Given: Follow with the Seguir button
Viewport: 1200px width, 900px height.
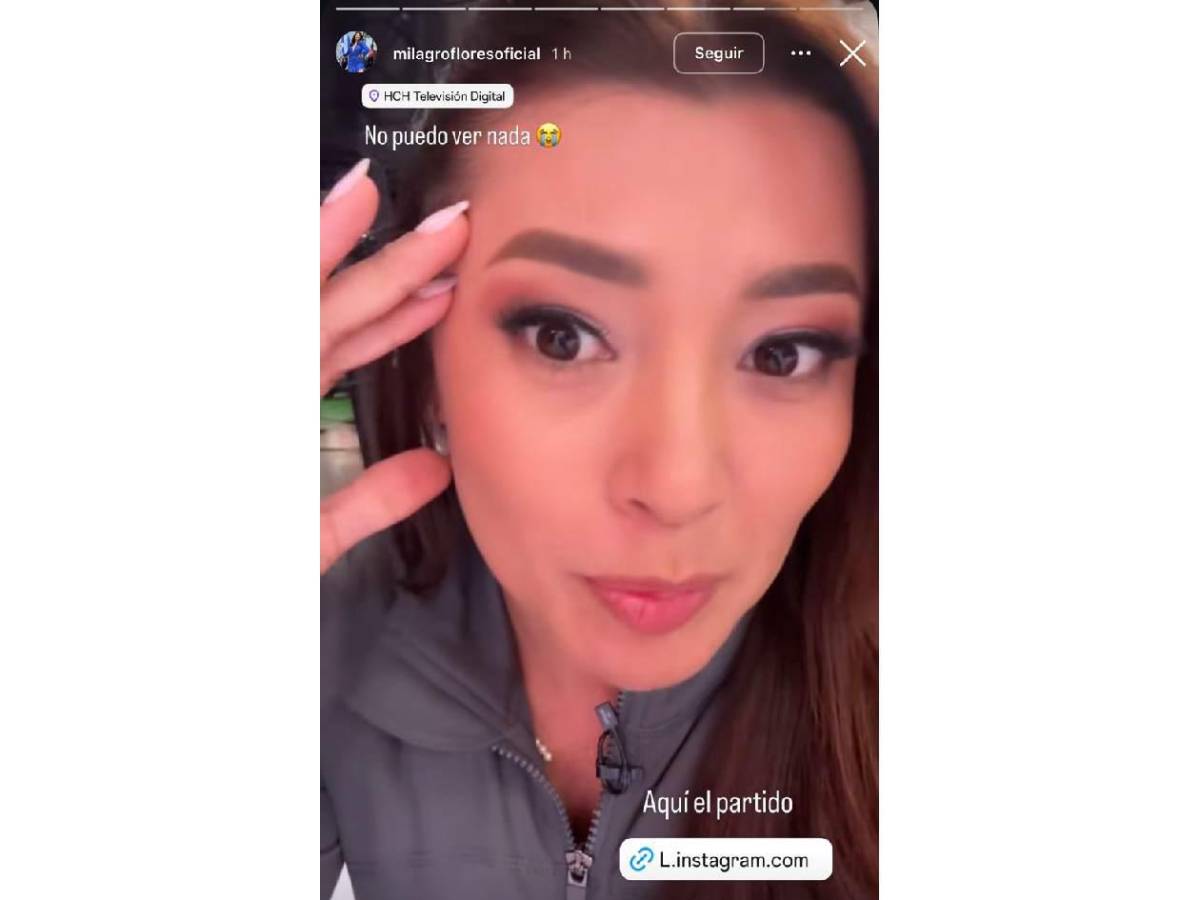Looking at the screenshot, I should tap(718, 54).
